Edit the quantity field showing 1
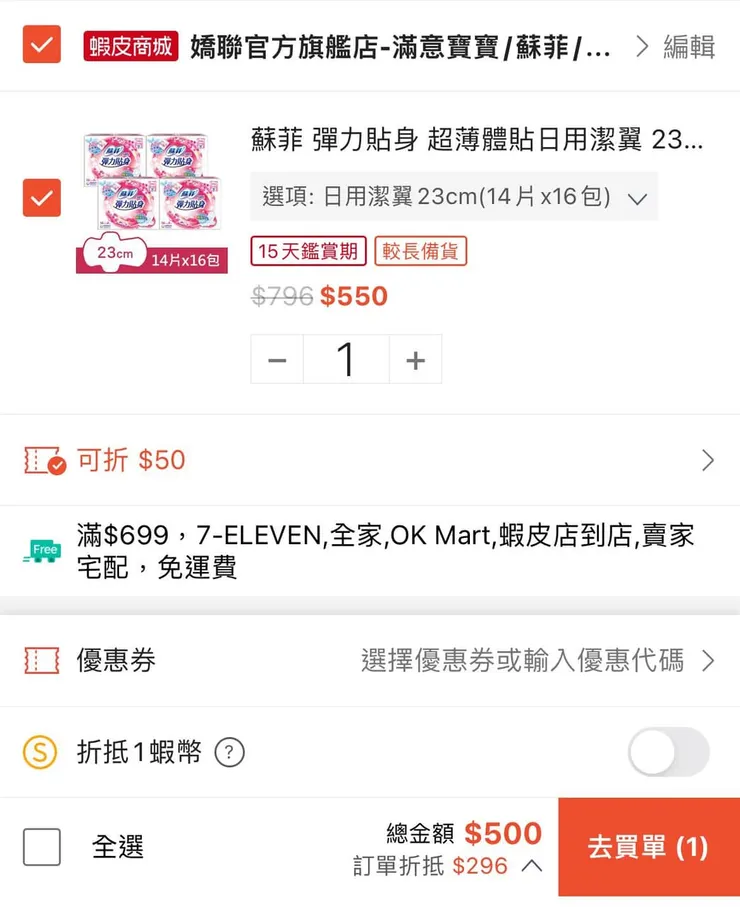 click(346, 360)
